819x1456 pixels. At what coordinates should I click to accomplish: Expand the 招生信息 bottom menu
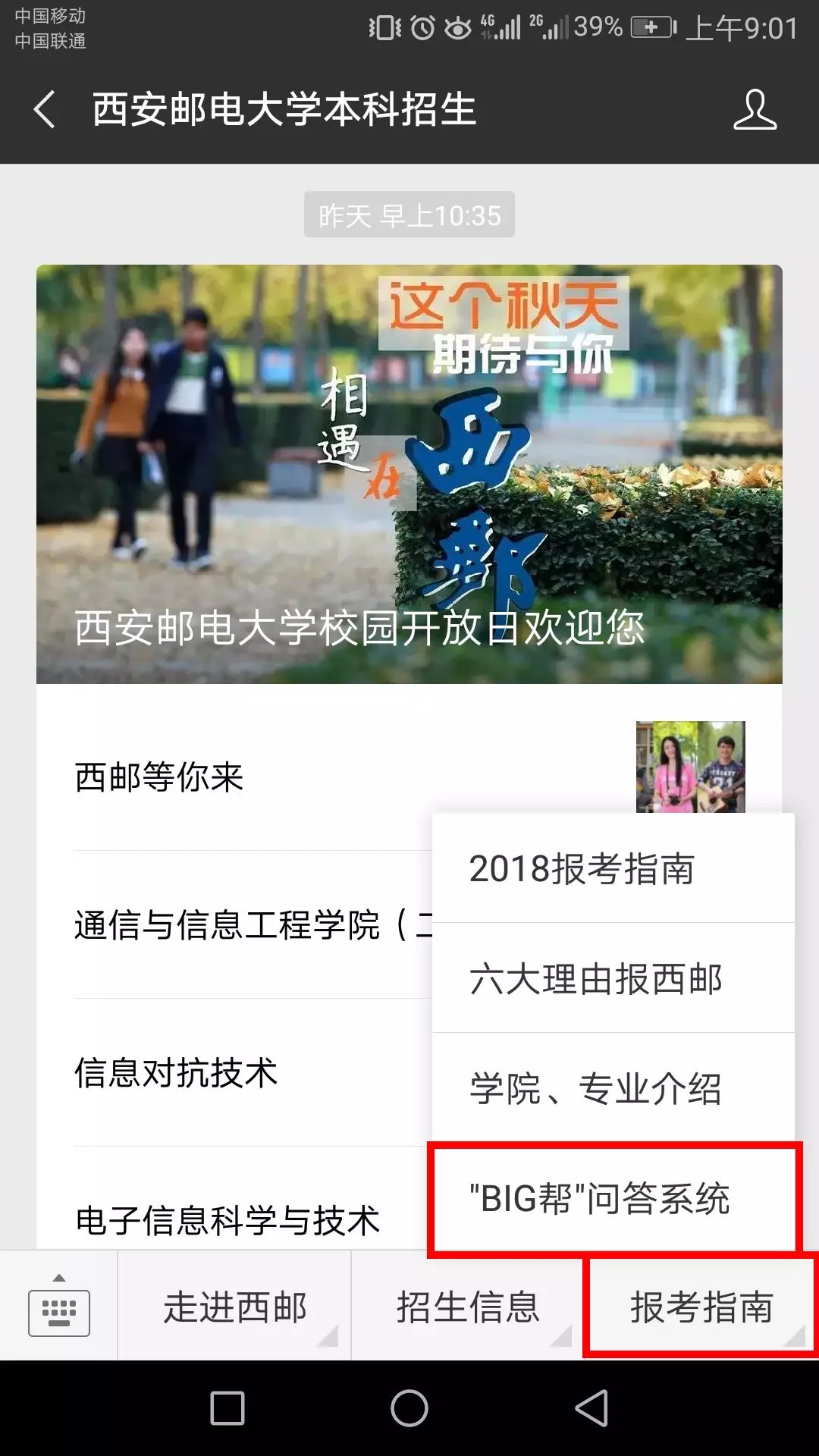coord(467,1307)
